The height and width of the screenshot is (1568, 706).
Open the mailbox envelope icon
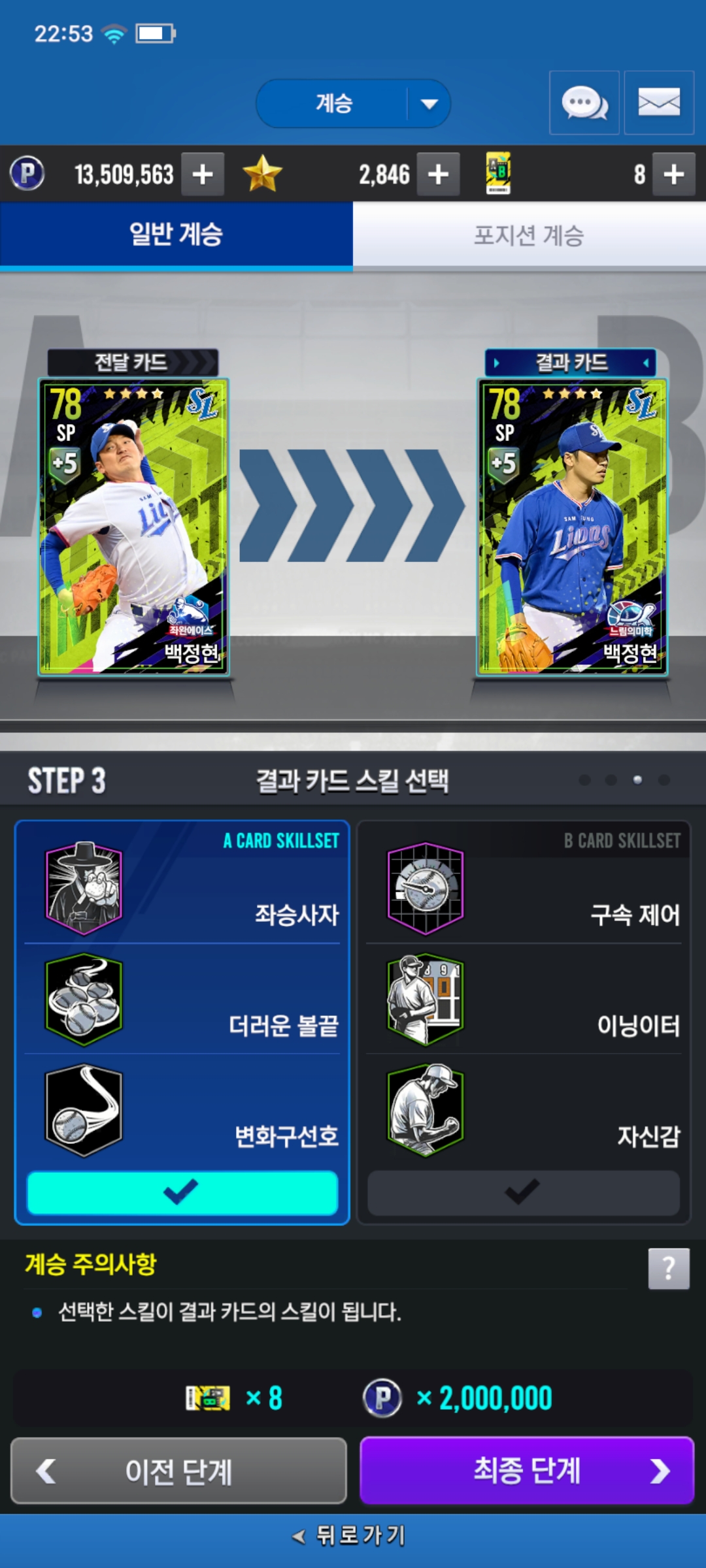click(x=658, y=103)
